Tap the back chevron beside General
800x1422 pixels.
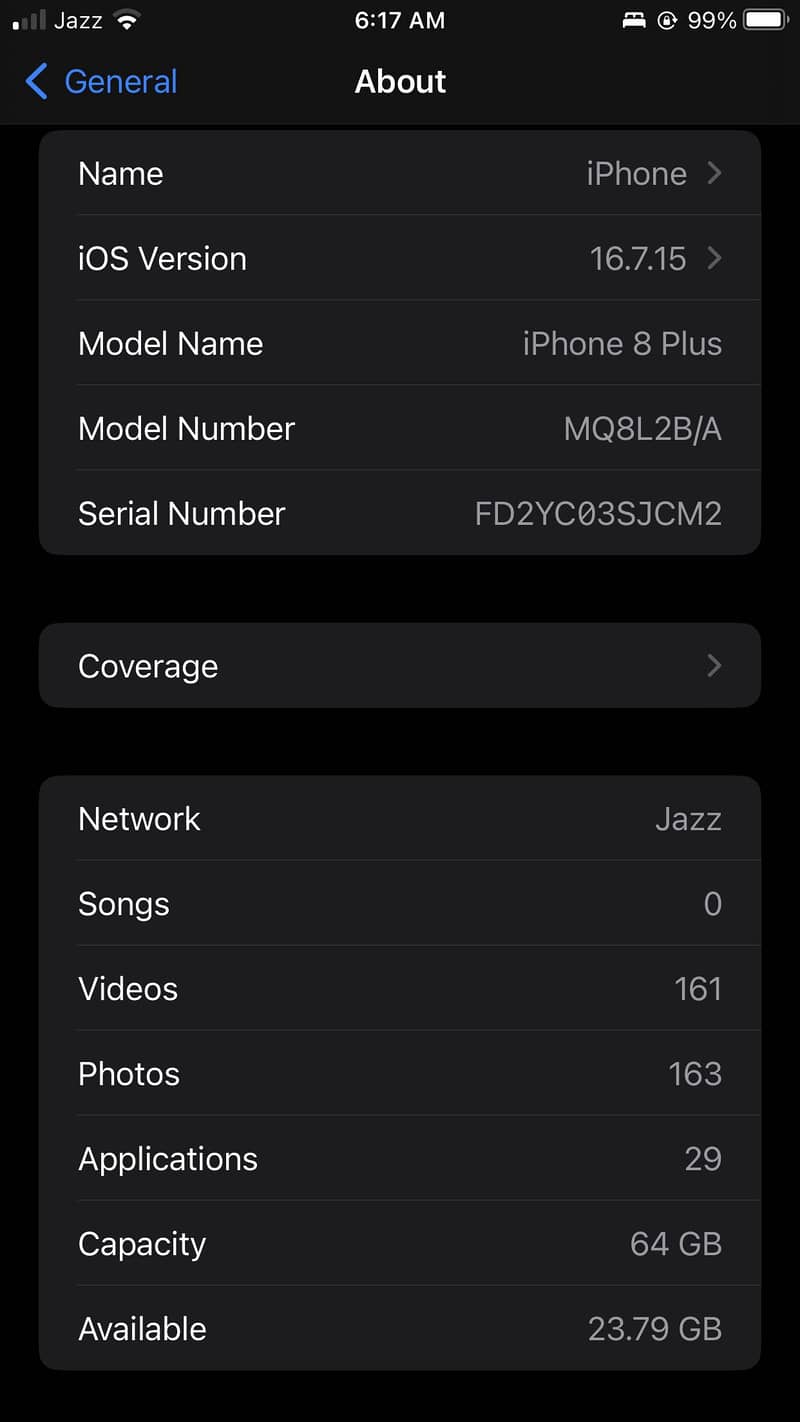(36, 83)
